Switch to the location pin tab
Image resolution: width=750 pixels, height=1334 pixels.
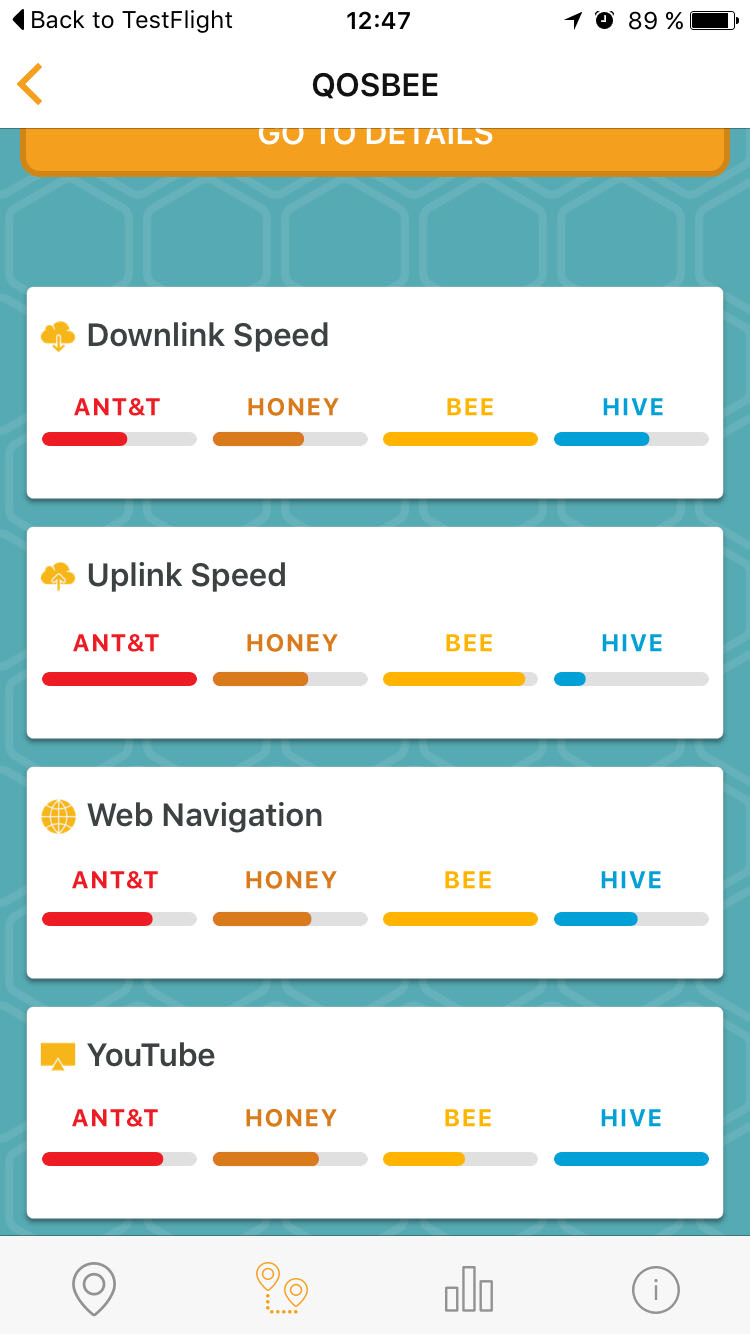pyautogui.click(x=94, y=1288)
